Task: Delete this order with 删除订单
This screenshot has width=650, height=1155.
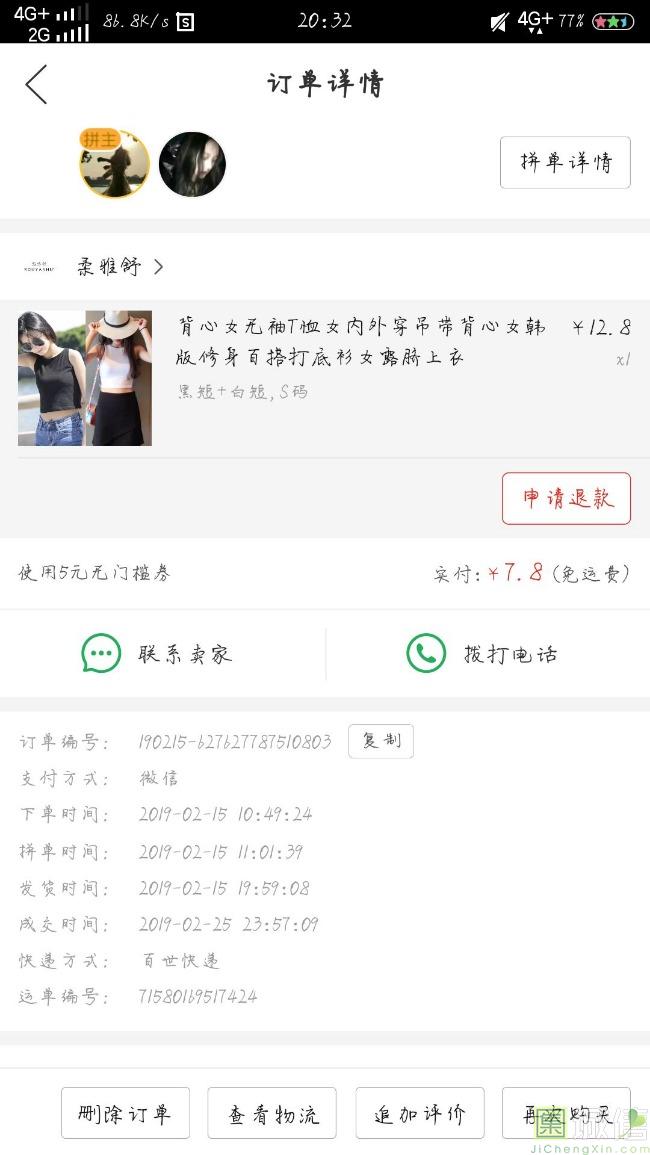Action: pos(125,1113)
